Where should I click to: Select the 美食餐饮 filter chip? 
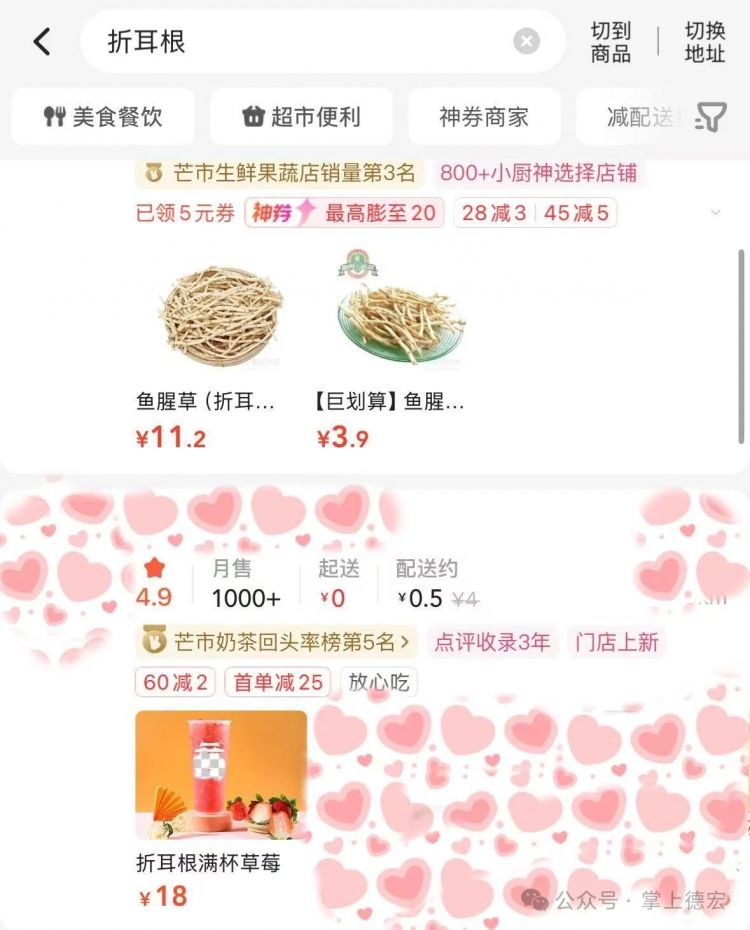pyautogui.click(x=104, y=117)
